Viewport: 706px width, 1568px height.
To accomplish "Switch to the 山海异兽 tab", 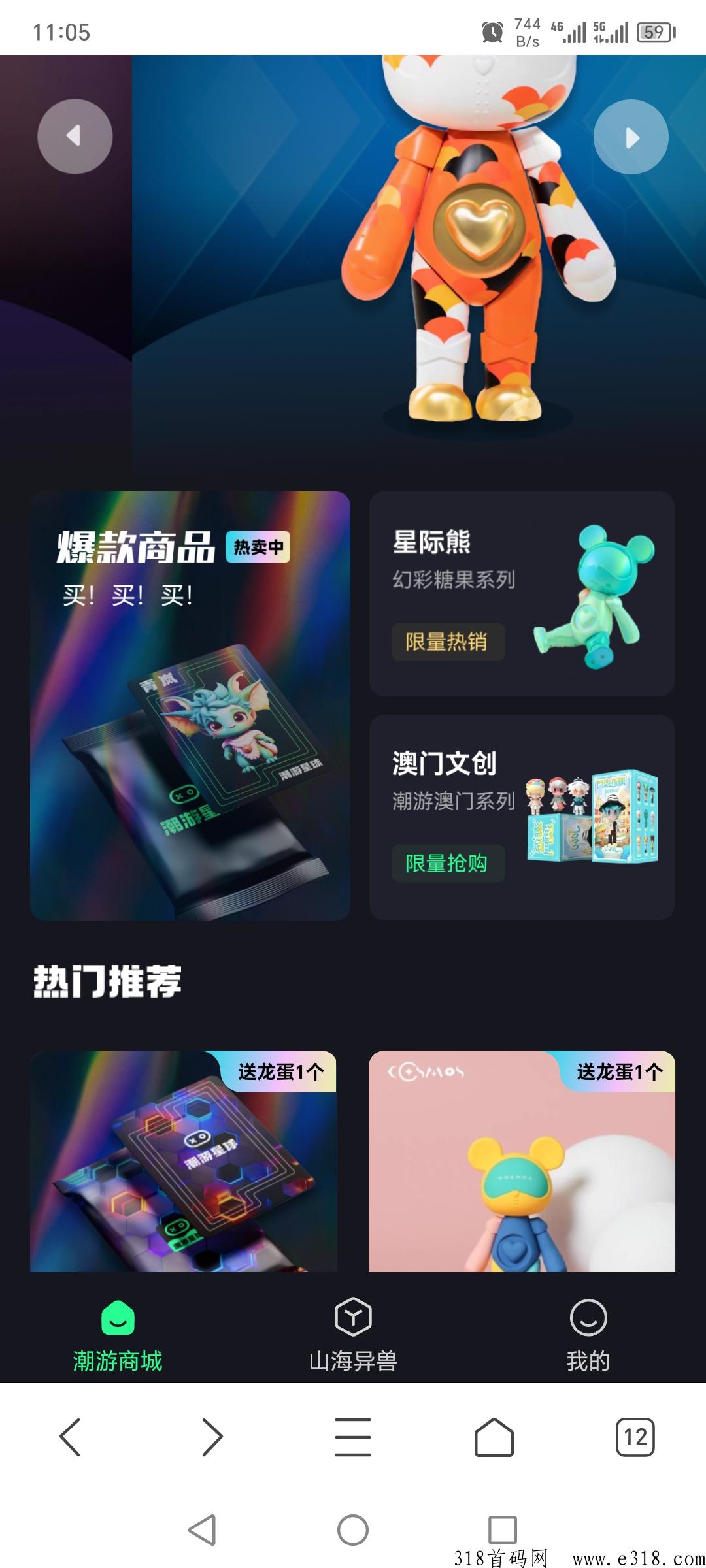I will pyautogui.click(x=353, y=1335).
